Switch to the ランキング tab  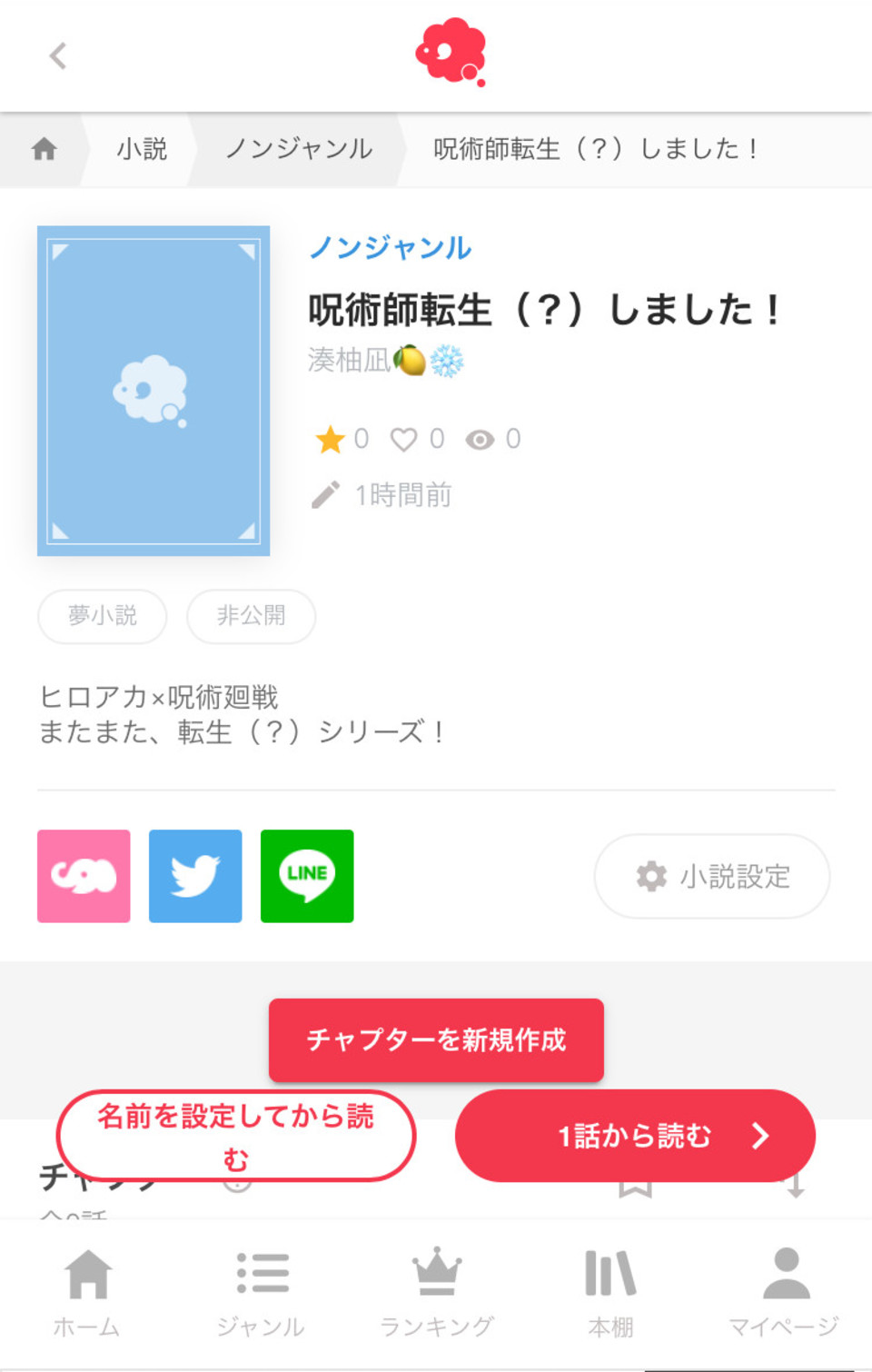pos(436,1292)
